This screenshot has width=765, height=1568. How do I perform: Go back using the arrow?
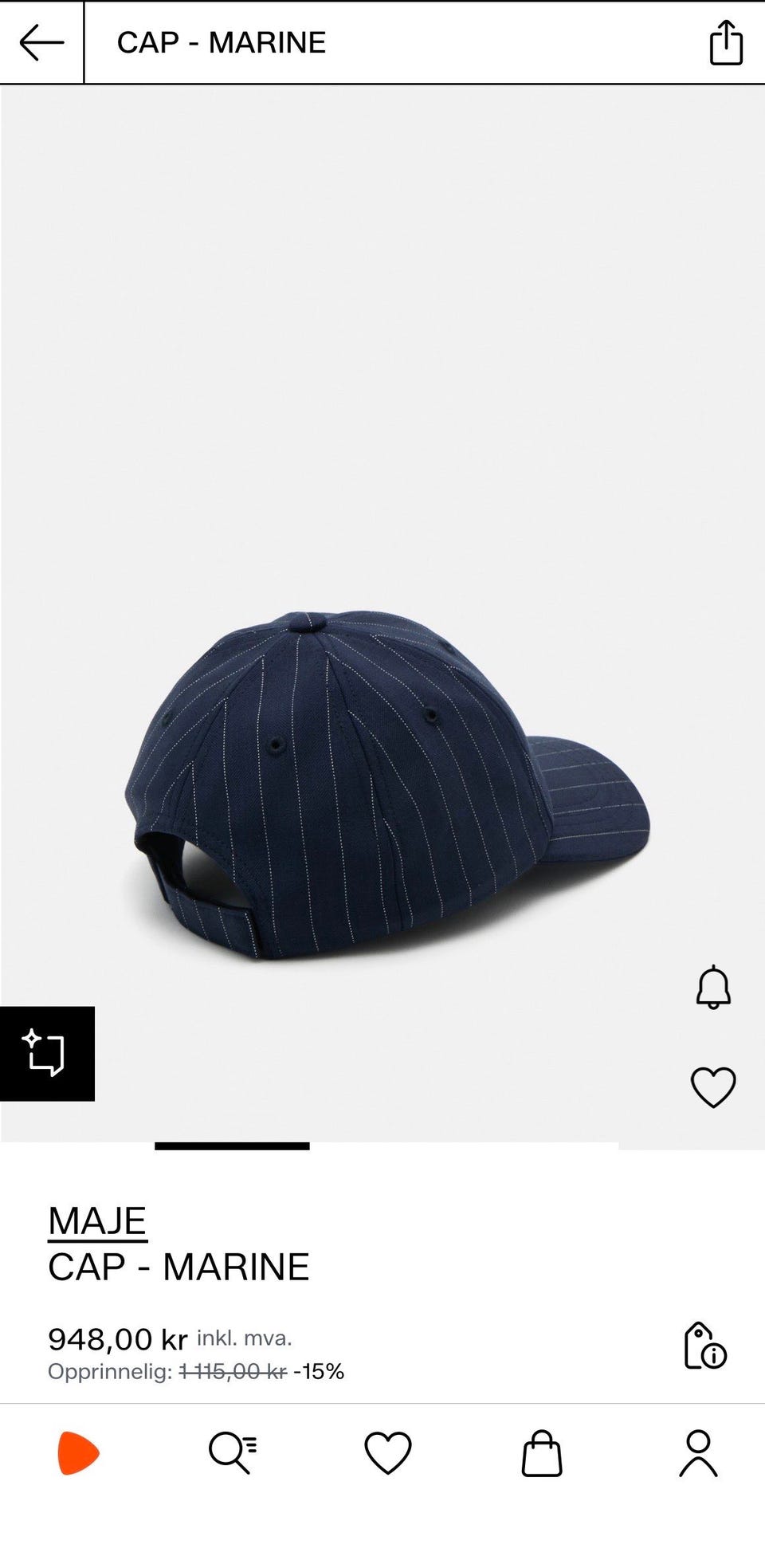pos(41,42)
